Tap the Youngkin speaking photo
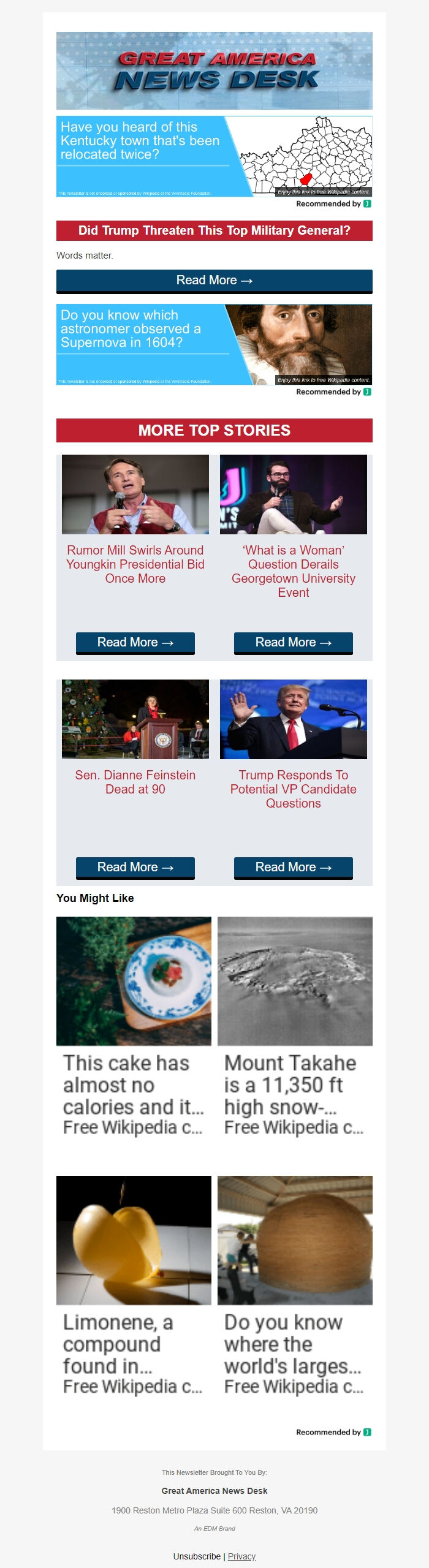Image resolution: width=429 pixels, height=1568 pixels. click(x=135, y=494)
